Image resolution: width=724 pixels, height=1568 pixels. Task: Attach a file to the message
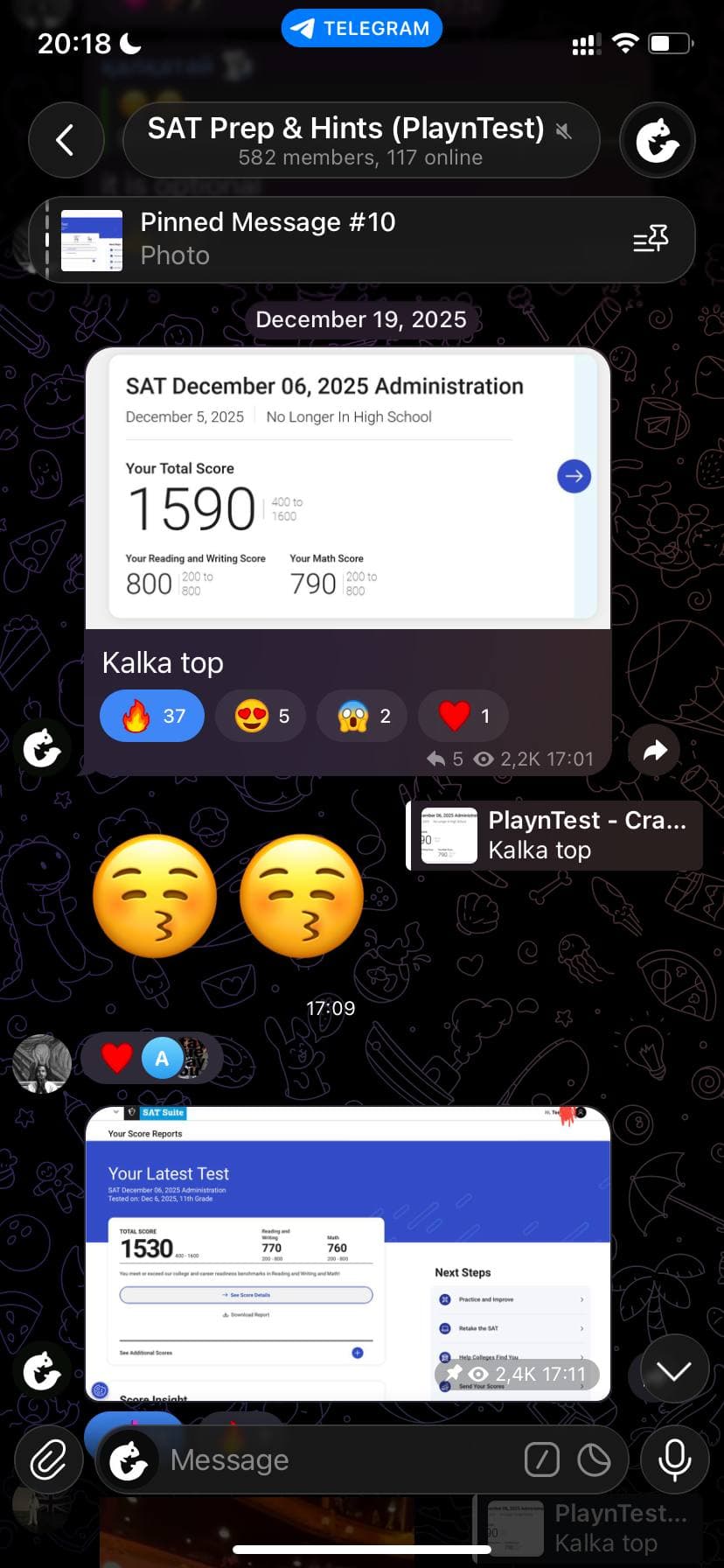[x=48, y=1460]
